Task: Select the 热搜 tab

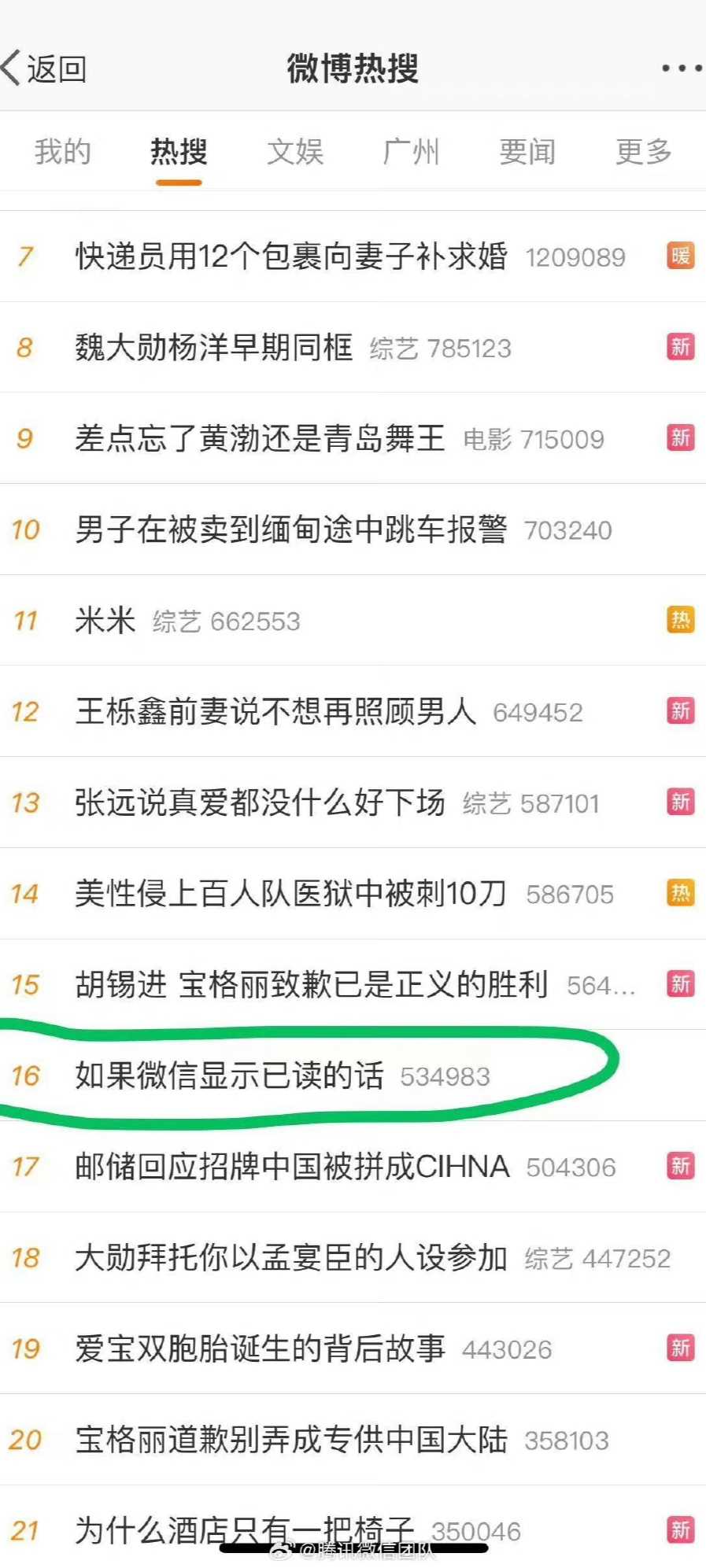Action: click(x=179, y=152)
